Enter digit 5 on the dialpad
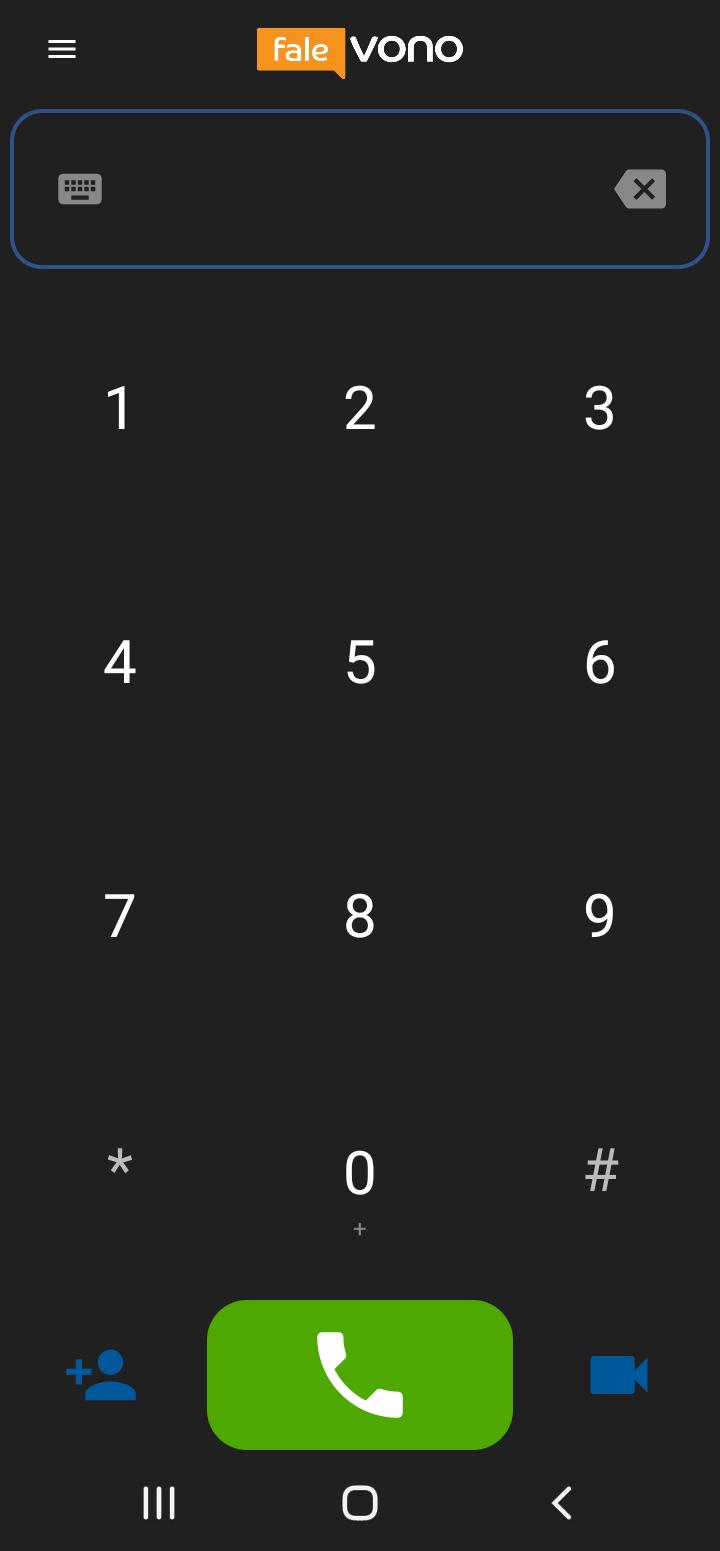This screenshot has width=720, height=1551. click(360, 662)
